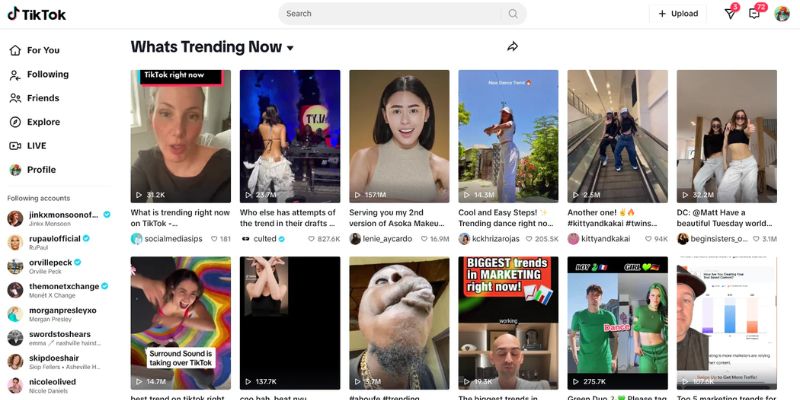Tap the Upload button
Screen dimensions: 800x400
pos(678,14)
